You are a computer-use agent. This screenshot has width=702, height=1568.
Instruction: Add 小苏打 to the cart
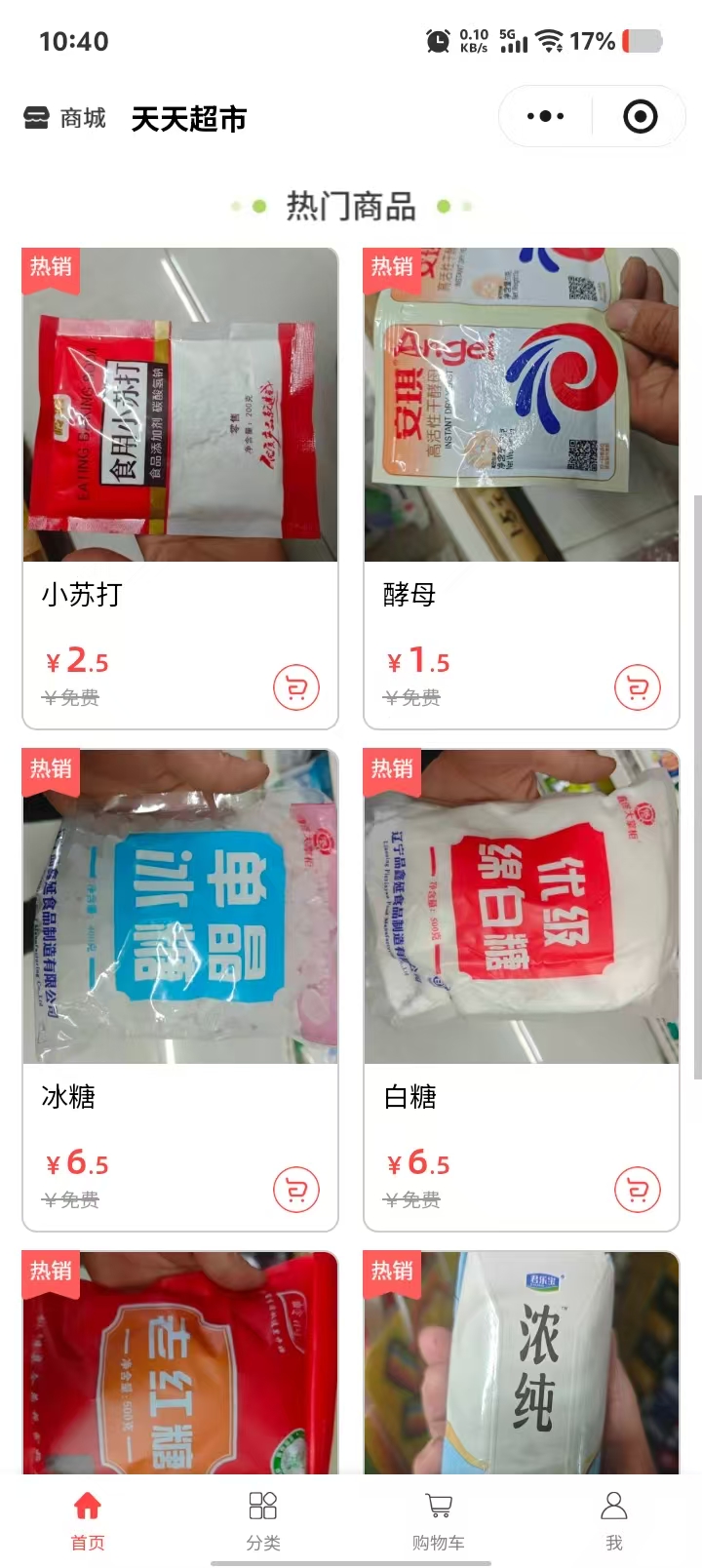point(296,687)
